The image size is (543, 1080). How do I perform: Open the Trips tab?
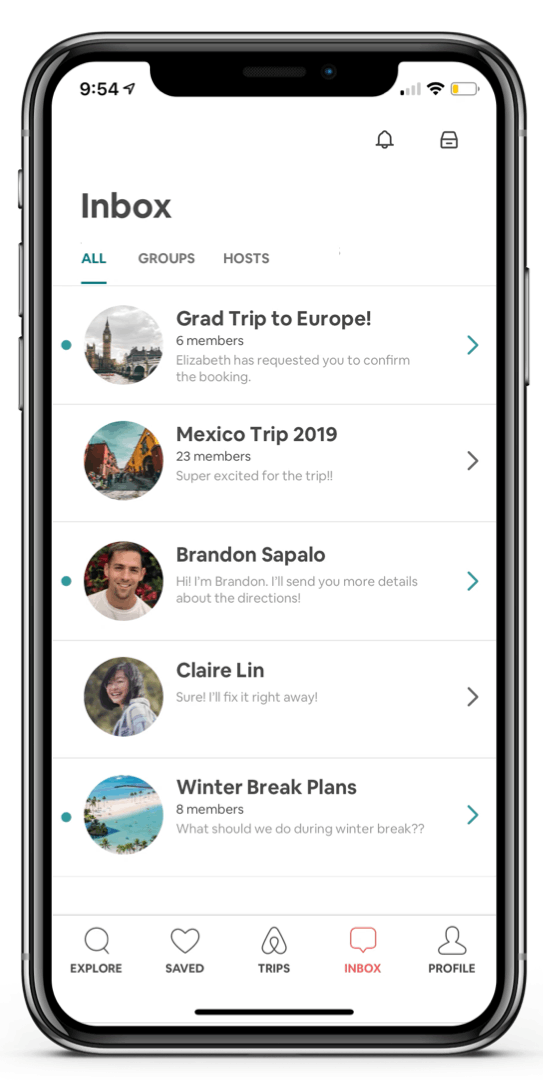coord(274,951)
